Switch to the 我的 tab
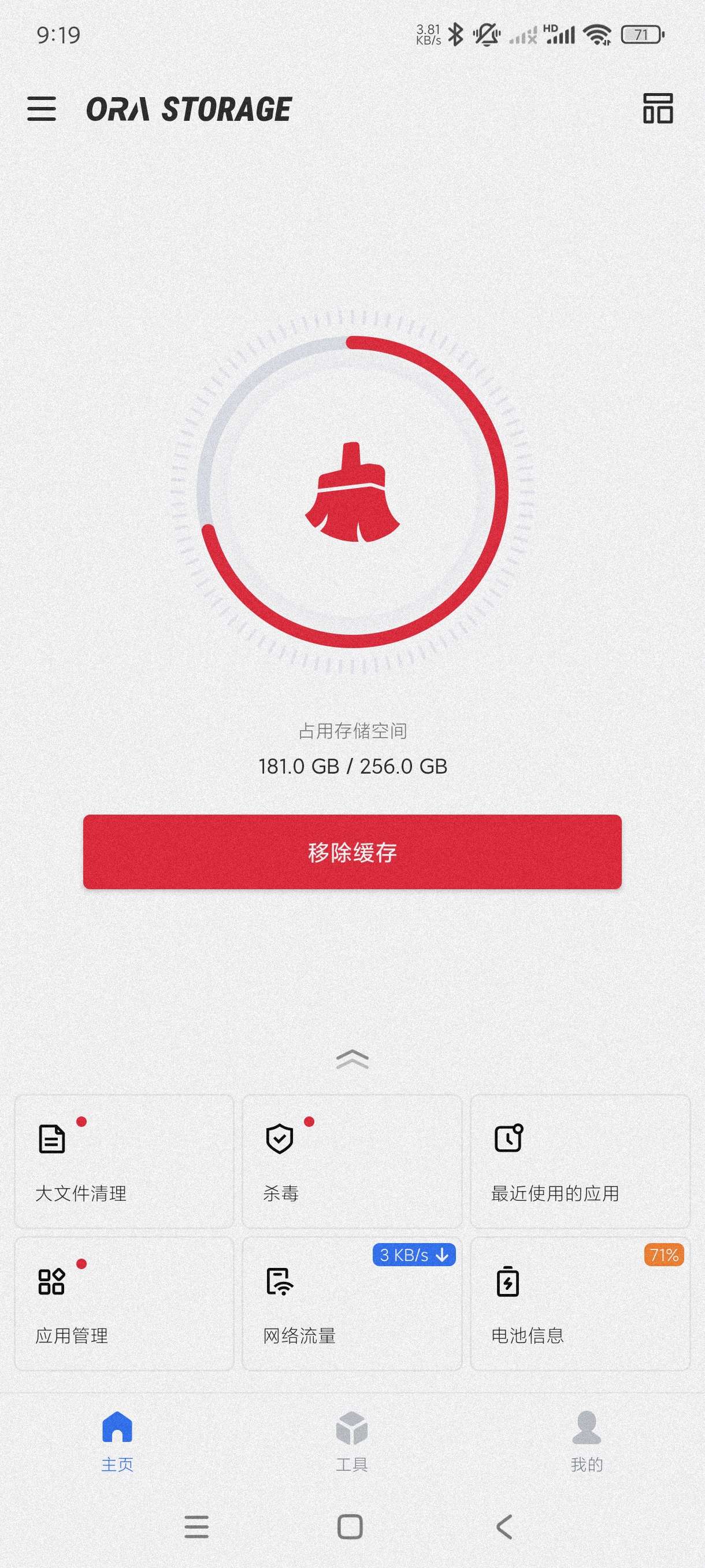The width and height of the screenshot is (705, 1568). pos(587,1441)
